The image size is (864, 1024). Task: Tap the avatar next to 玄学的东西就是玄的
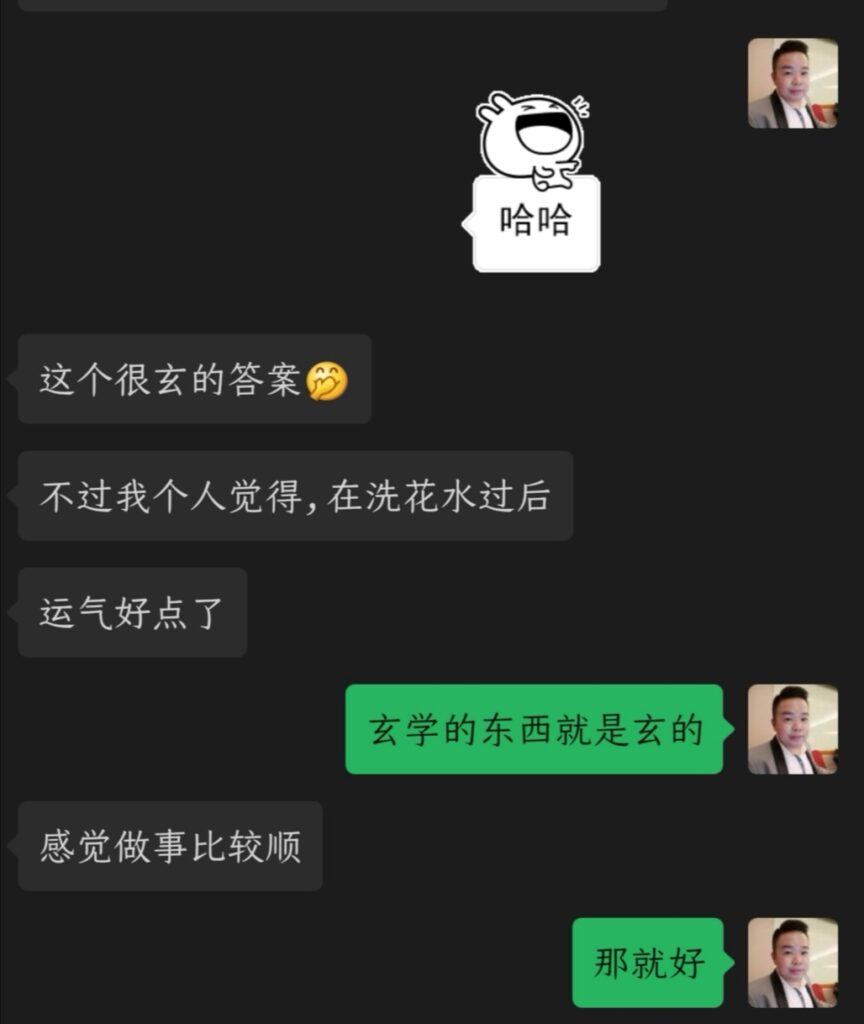(x=792, y=729)
